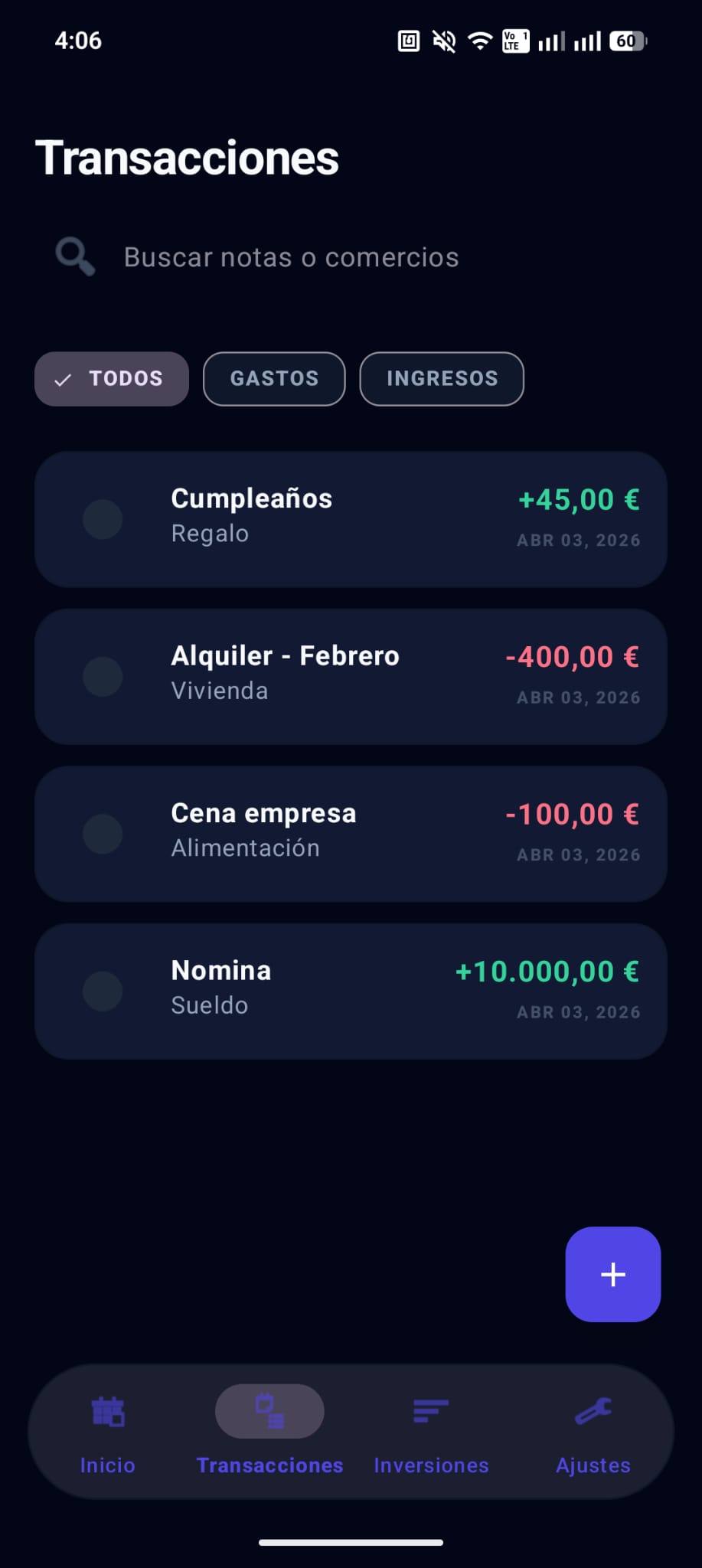Image resolution: width=702 pixels, height=1568 pixels.
Task: Tap the checkmark inside the TODOS chip
Action: pos(65,379)
